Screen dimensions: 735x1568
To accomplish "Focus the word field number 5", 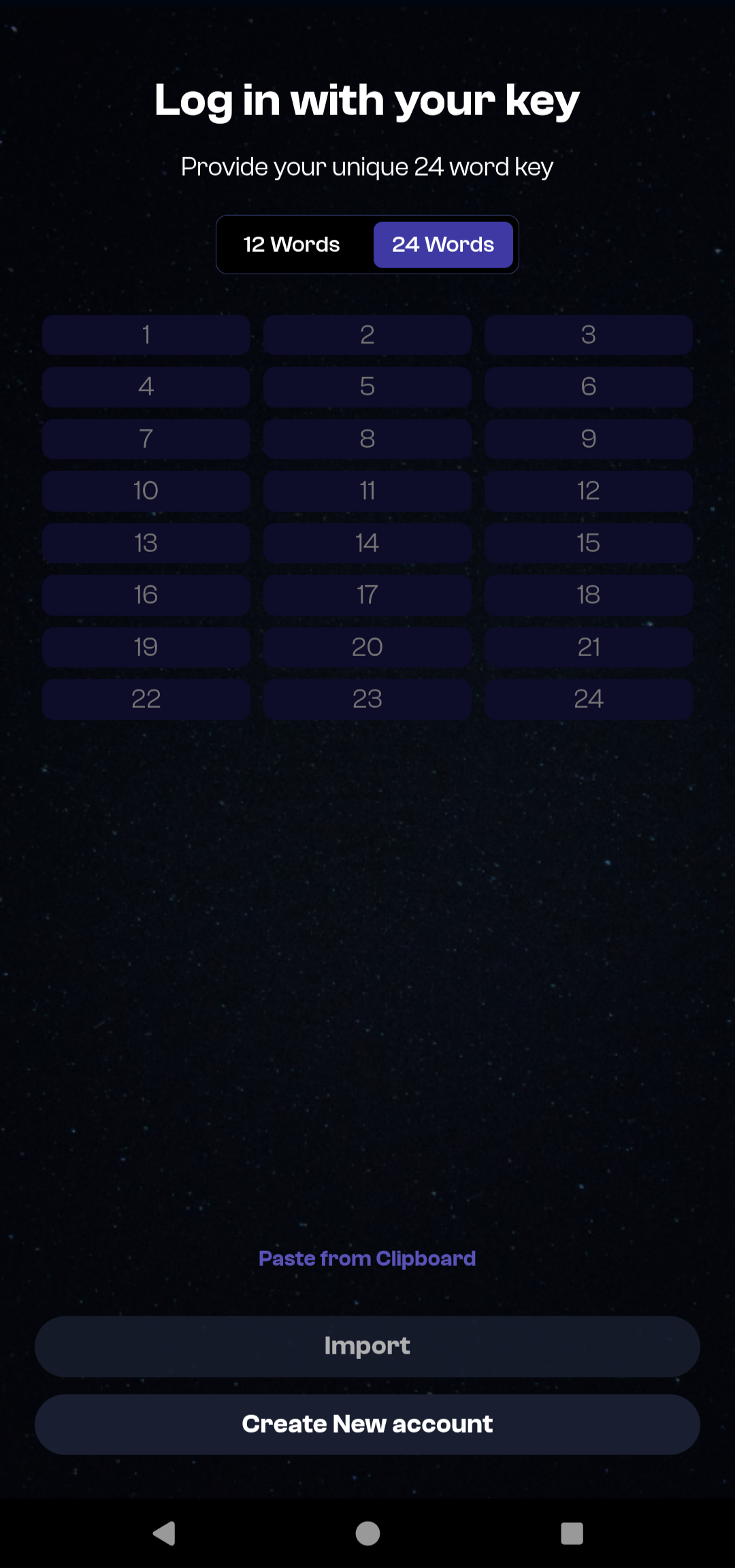I will (367, 387).
